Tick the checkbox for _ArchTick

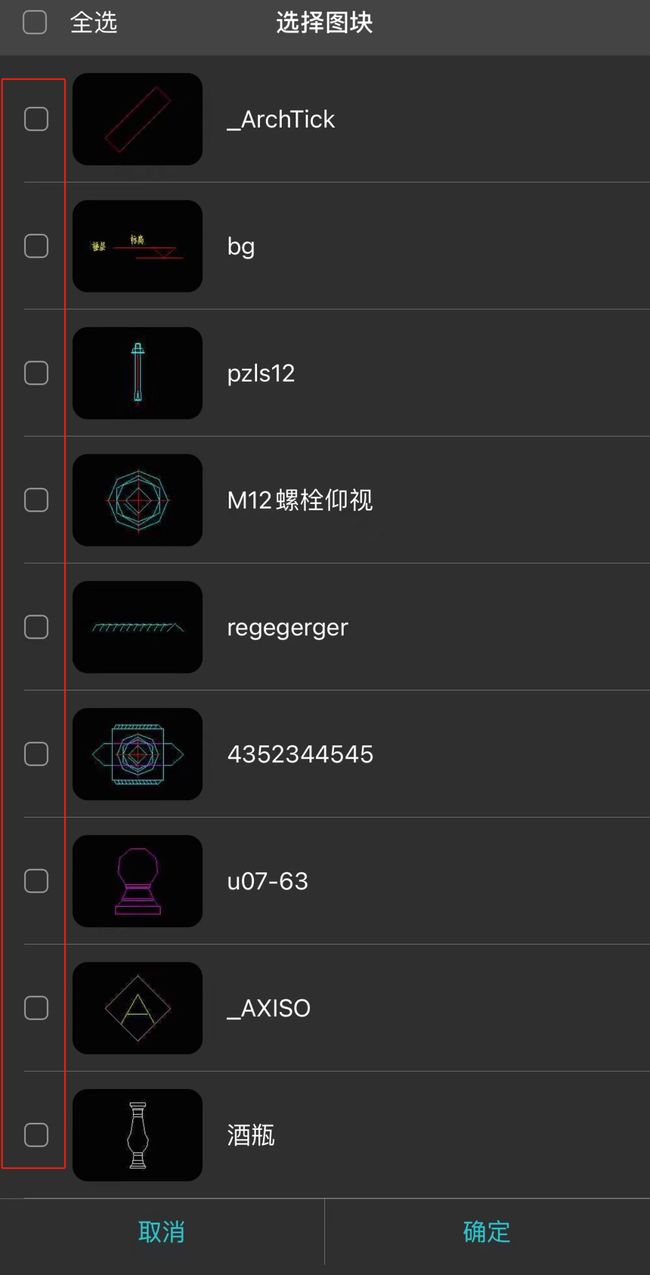point(36,119)
